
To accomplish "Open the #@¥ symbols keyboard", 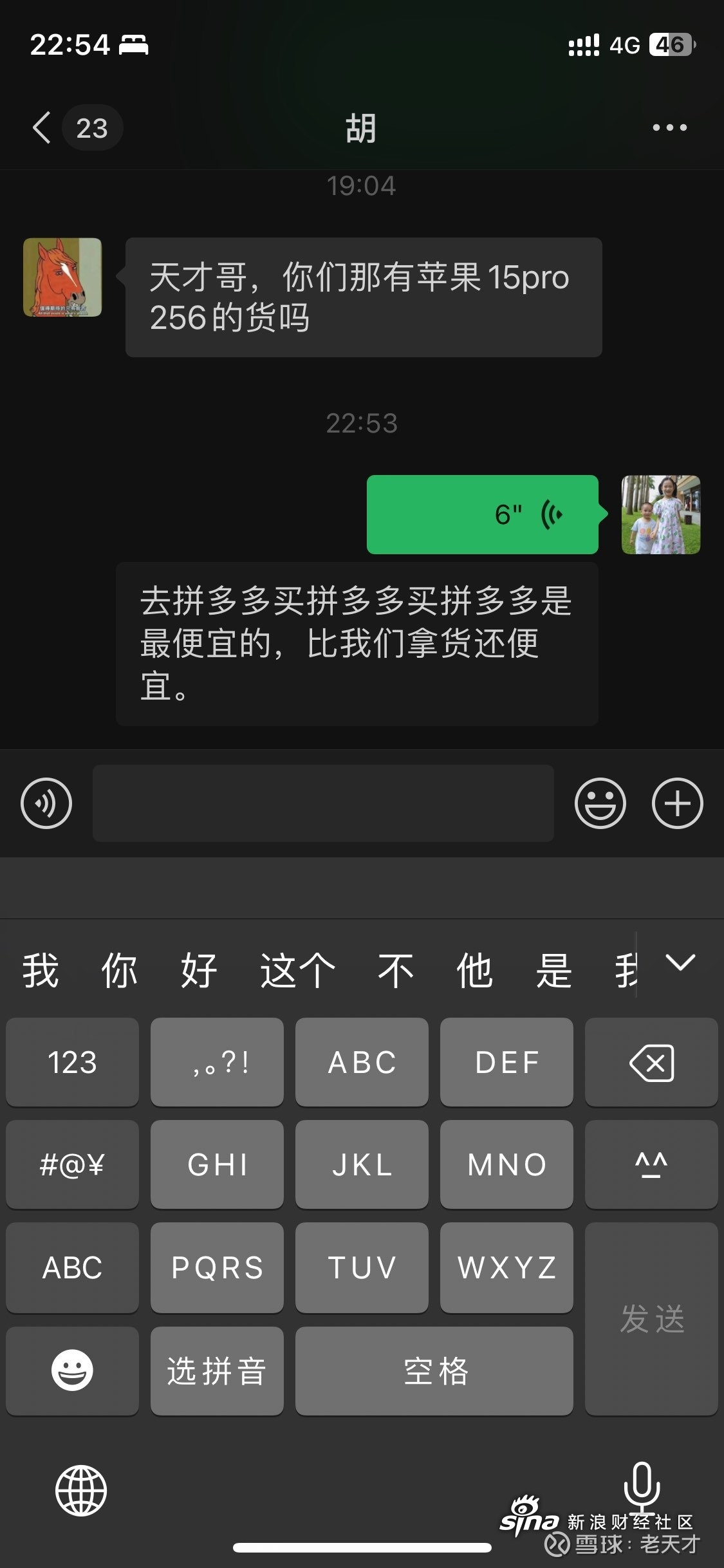I will coord(72,1164).
